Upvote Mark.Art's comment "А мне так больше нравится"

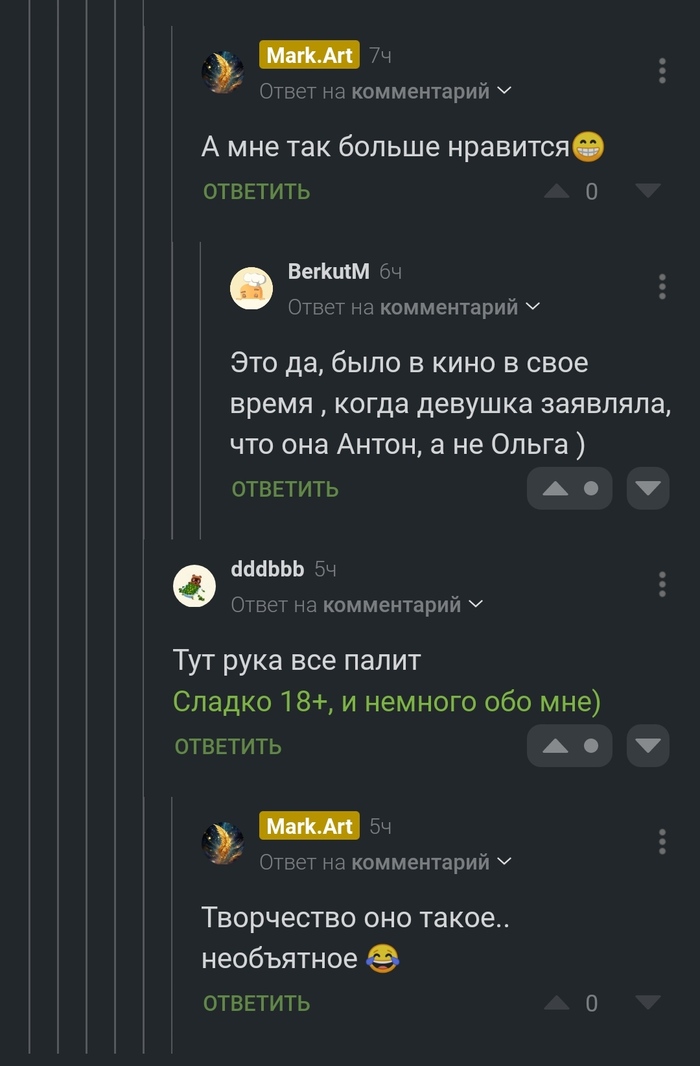pos(557,191)
